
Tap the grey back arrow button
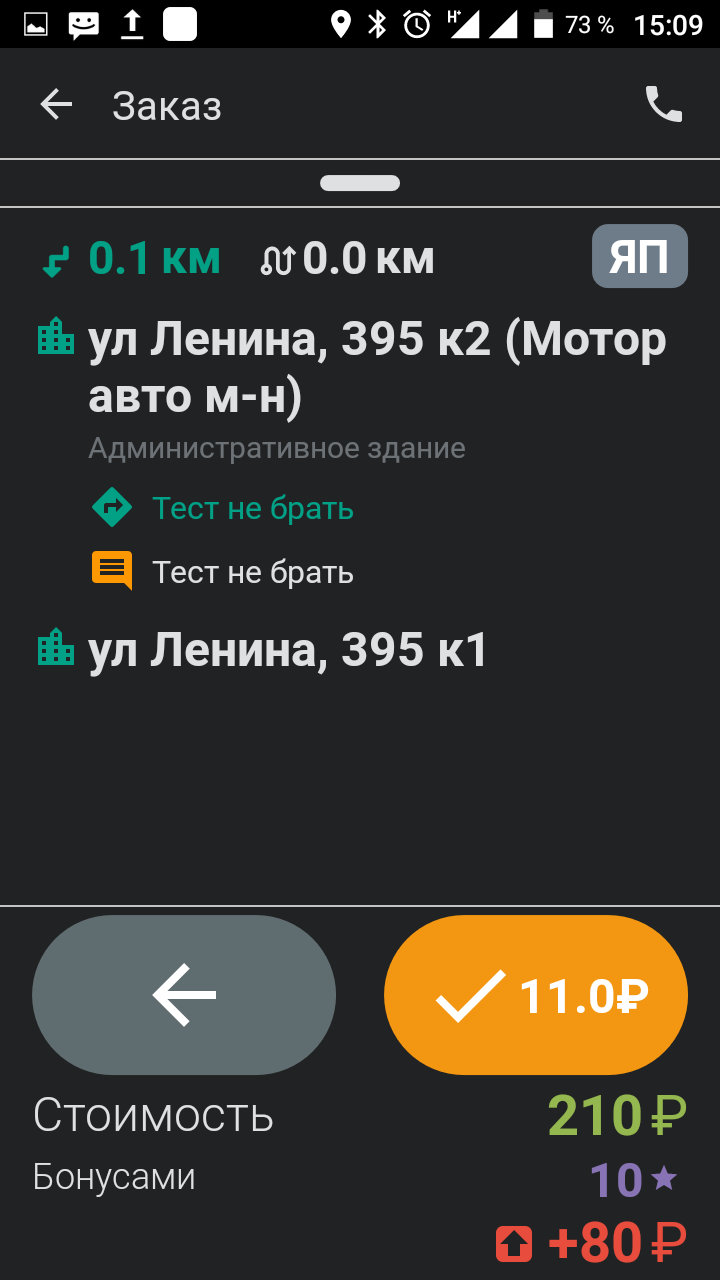coord(184,995)
